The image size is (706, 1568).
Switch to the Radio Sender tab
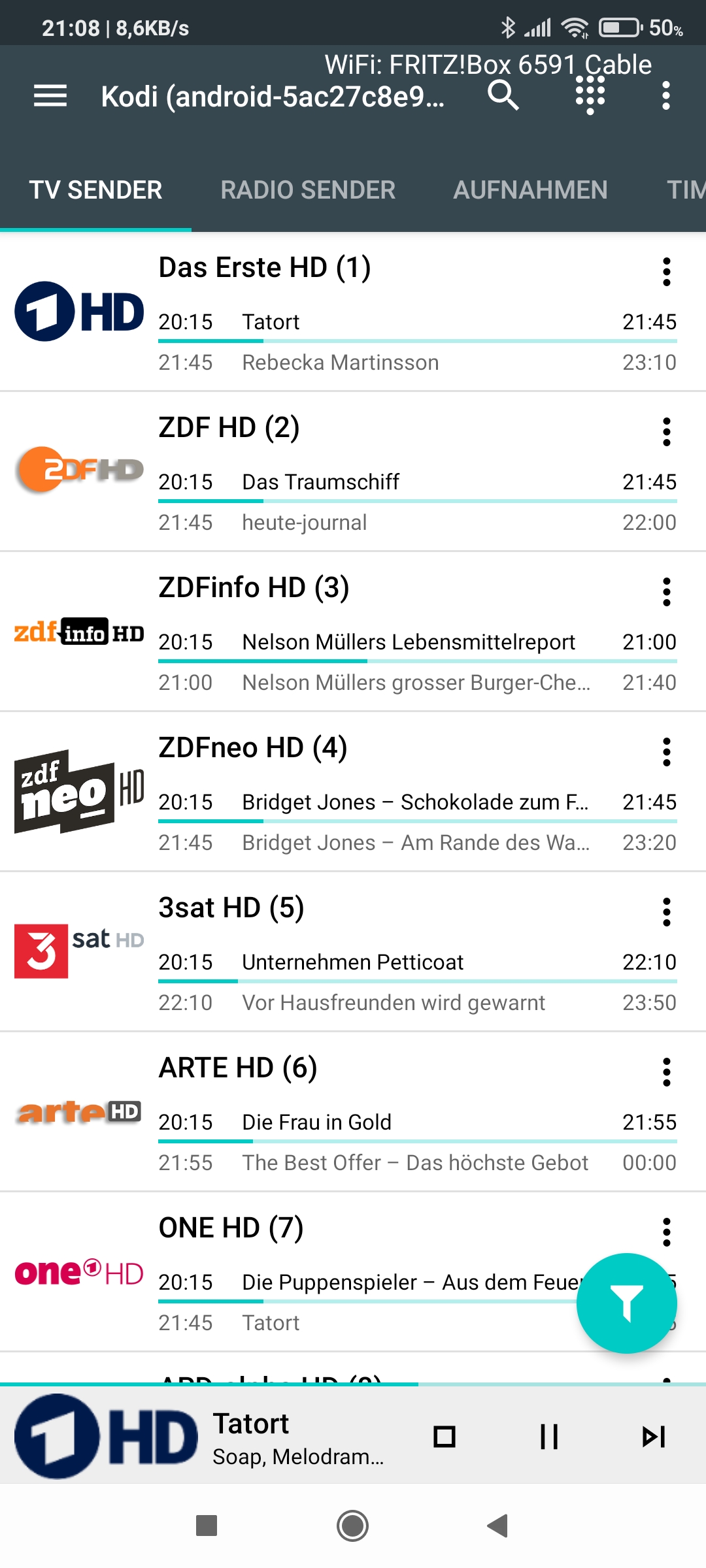[308, 190]
